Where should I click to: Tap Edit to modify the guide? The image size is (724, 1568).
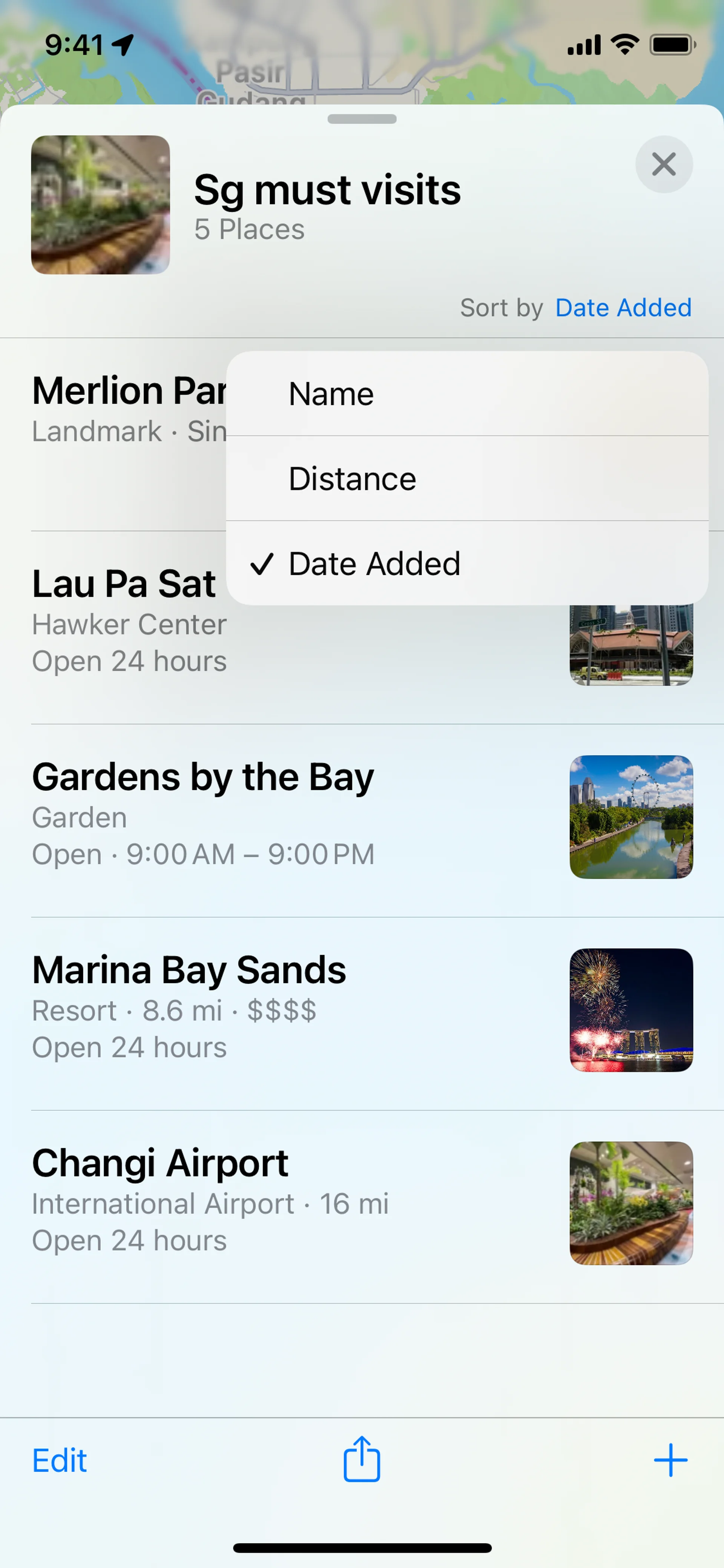(60, 1460)
